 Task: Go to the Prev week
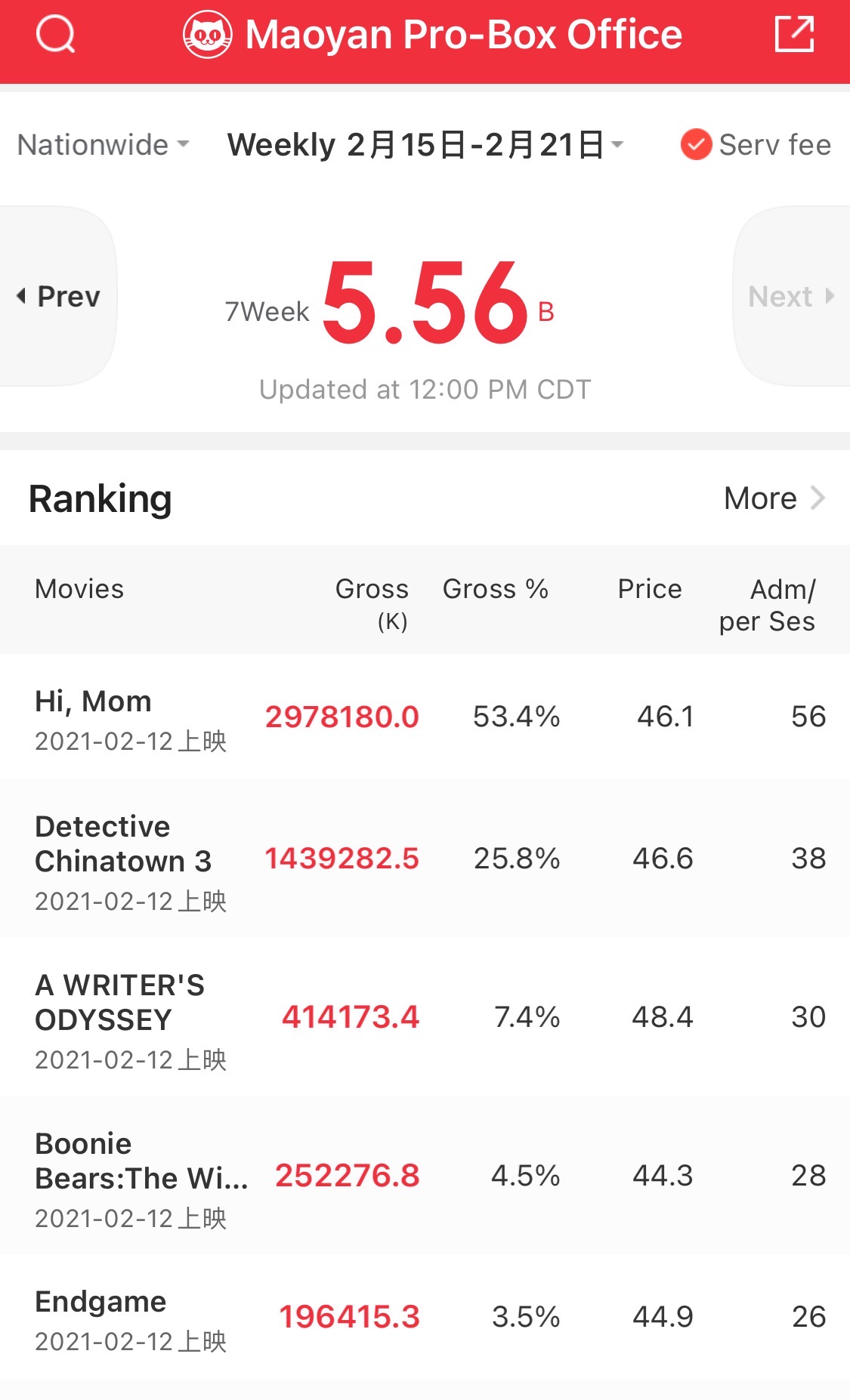click(x=58, y=296)
